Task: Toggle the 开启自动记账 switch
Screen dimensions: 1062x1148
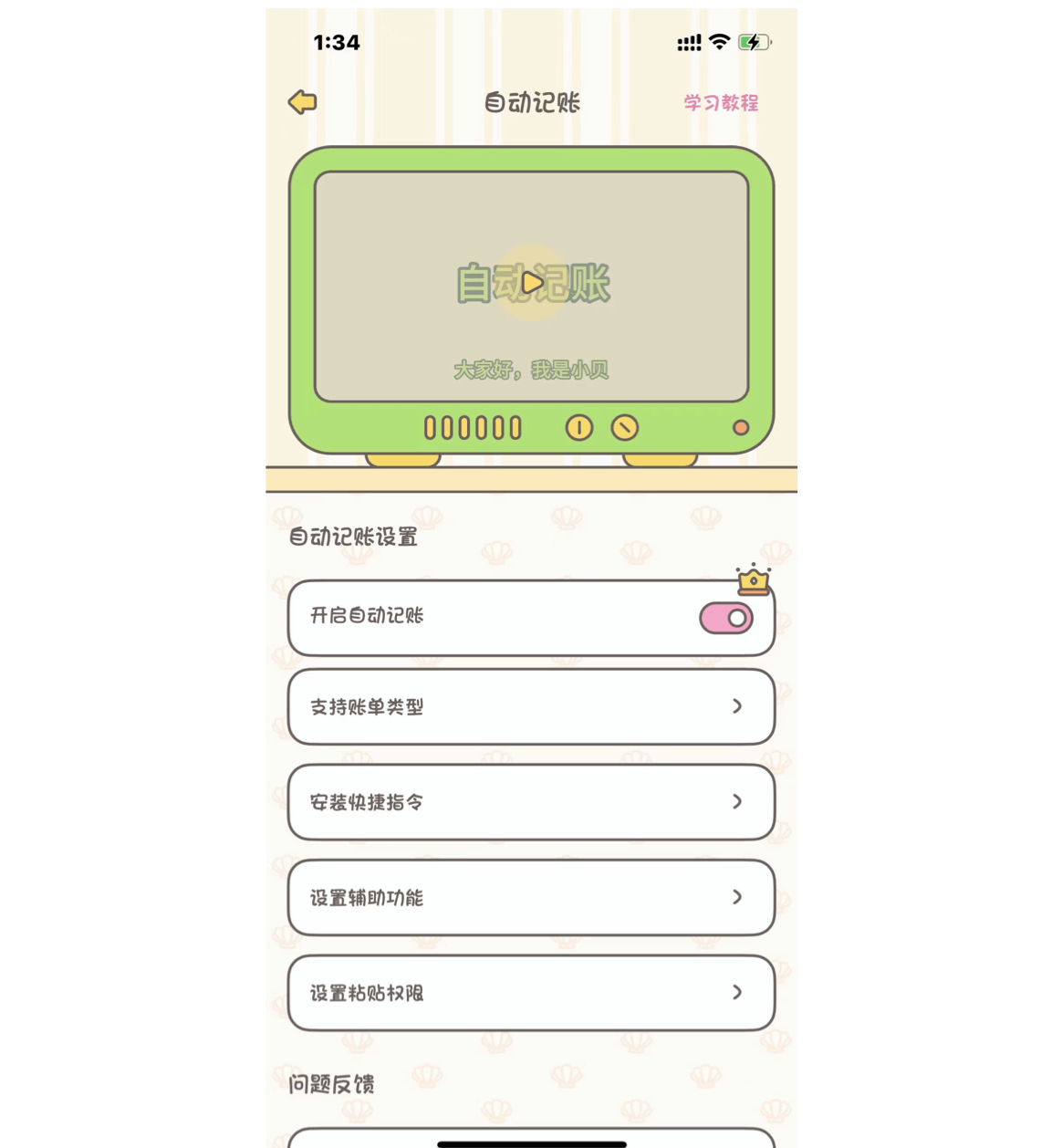Action: 725,618
